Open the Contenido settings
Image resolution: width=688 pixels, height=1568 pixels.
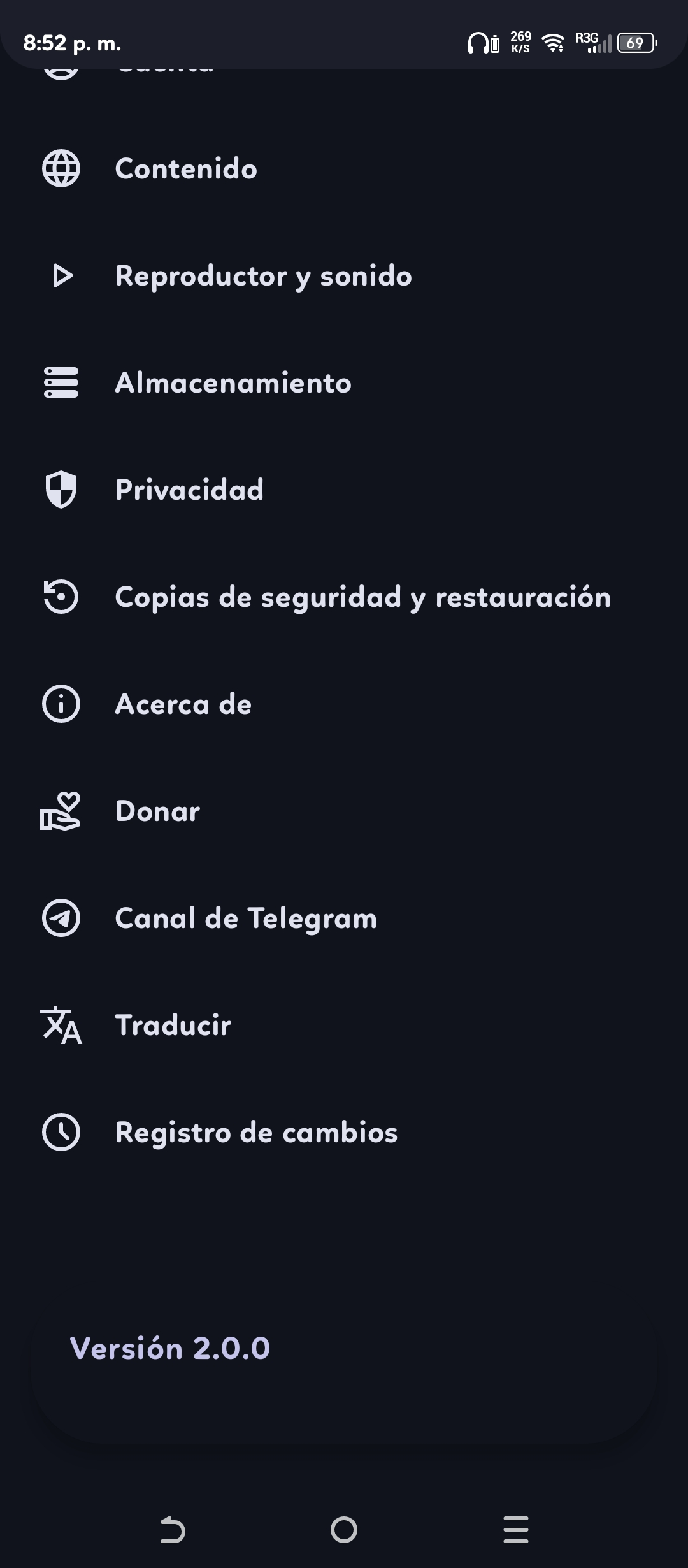(186, 169)
